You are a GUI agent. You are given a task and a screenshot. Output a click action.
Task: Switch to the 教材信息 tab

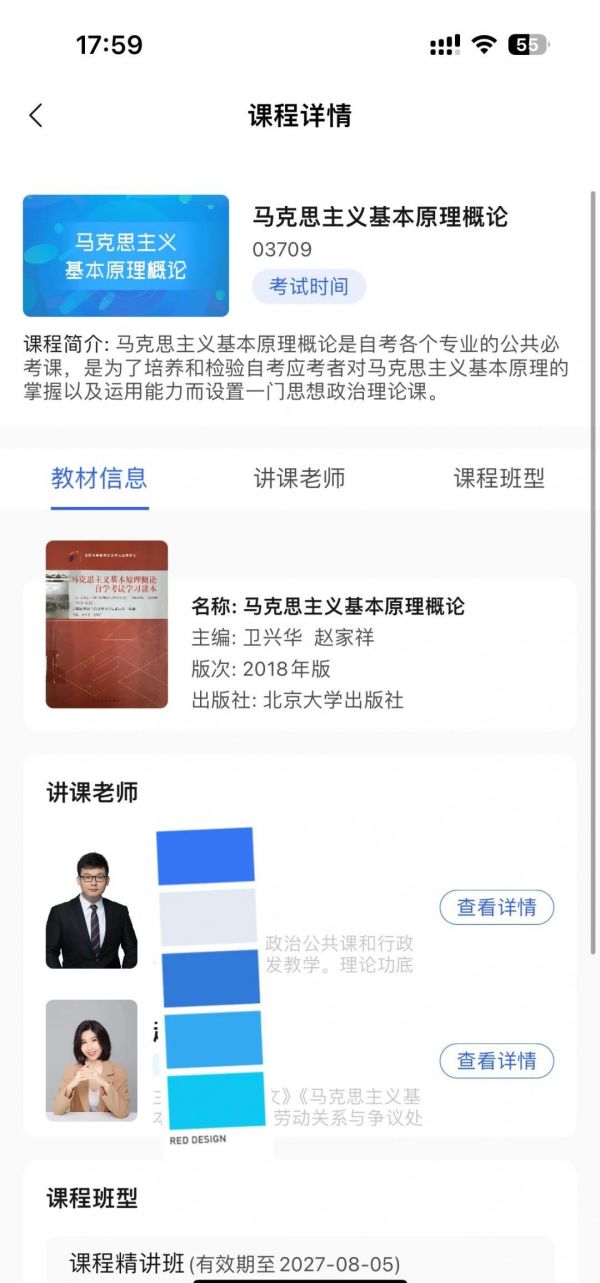tap(99, 478)
